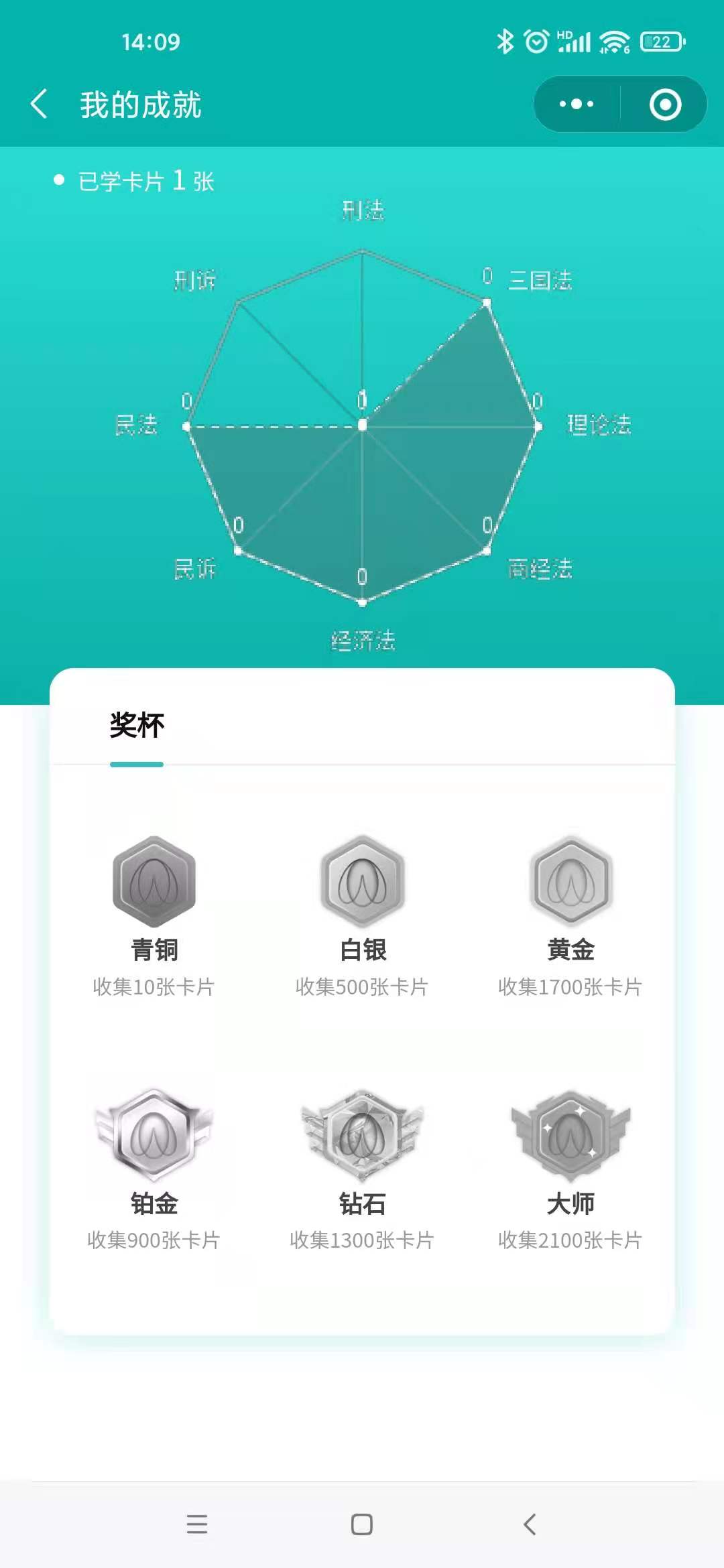Tap the 黄金 trophy badge
724x1568 pixels.
coord(571,882)
